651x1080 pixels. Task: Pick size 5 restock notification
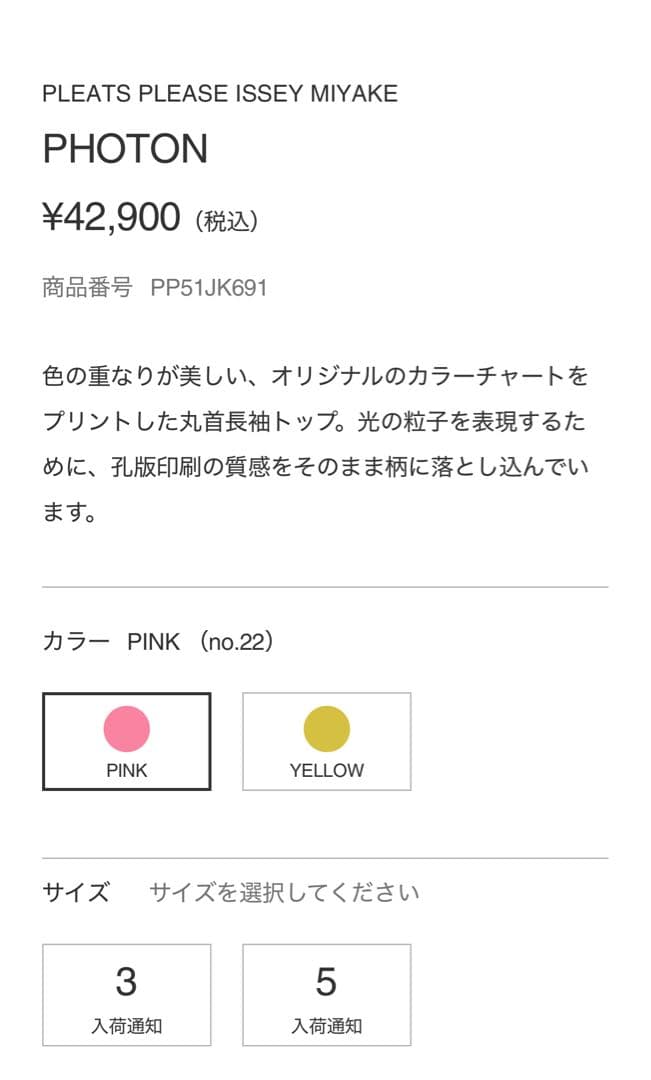[326, 994]
